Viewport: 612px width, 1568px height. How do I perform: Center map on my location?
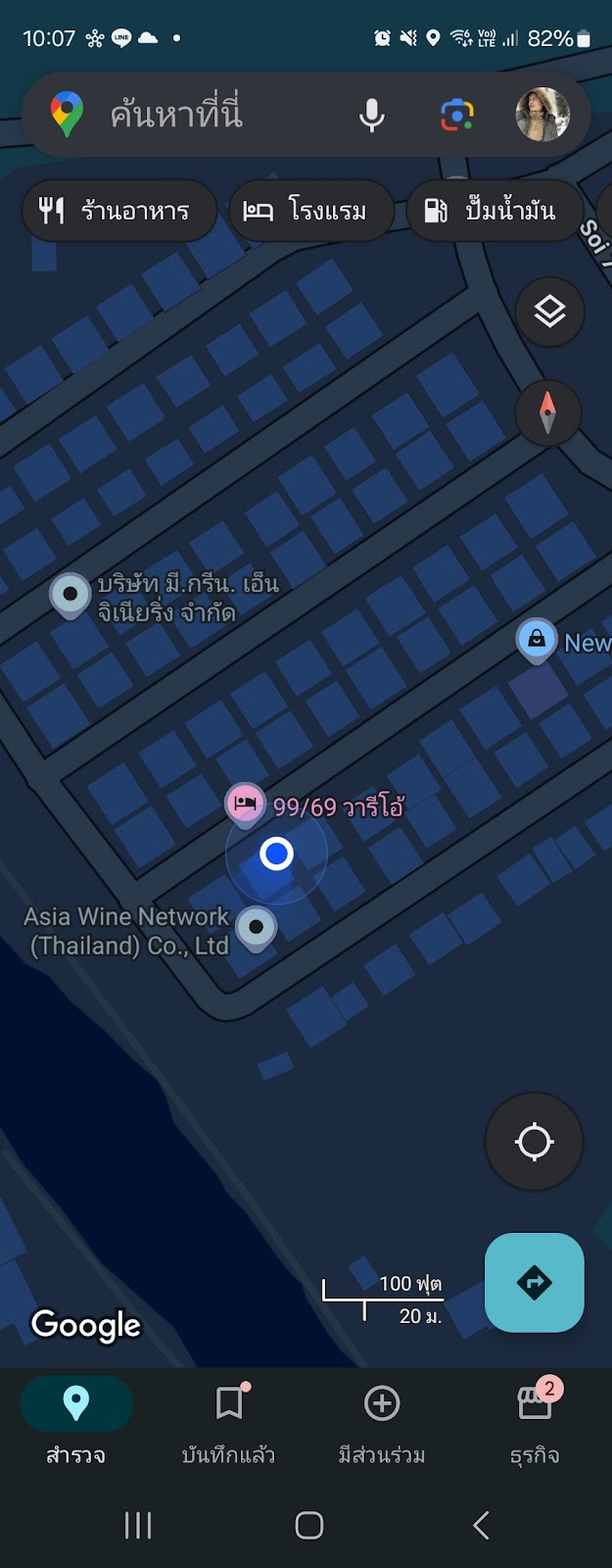(534, 1142)
